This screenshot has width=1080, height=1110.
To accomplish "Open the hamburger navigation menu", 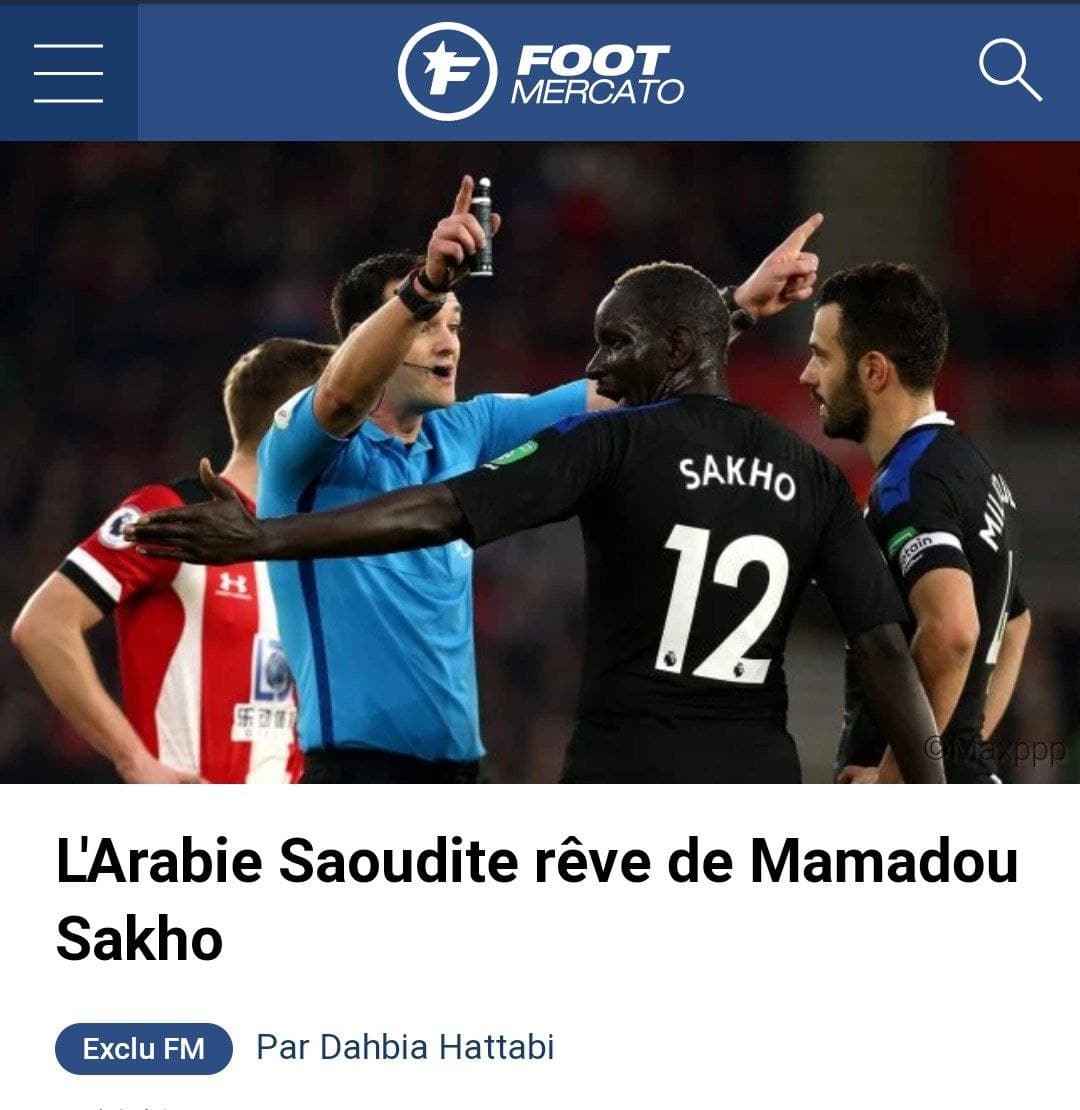I will (x=68, y=72).
